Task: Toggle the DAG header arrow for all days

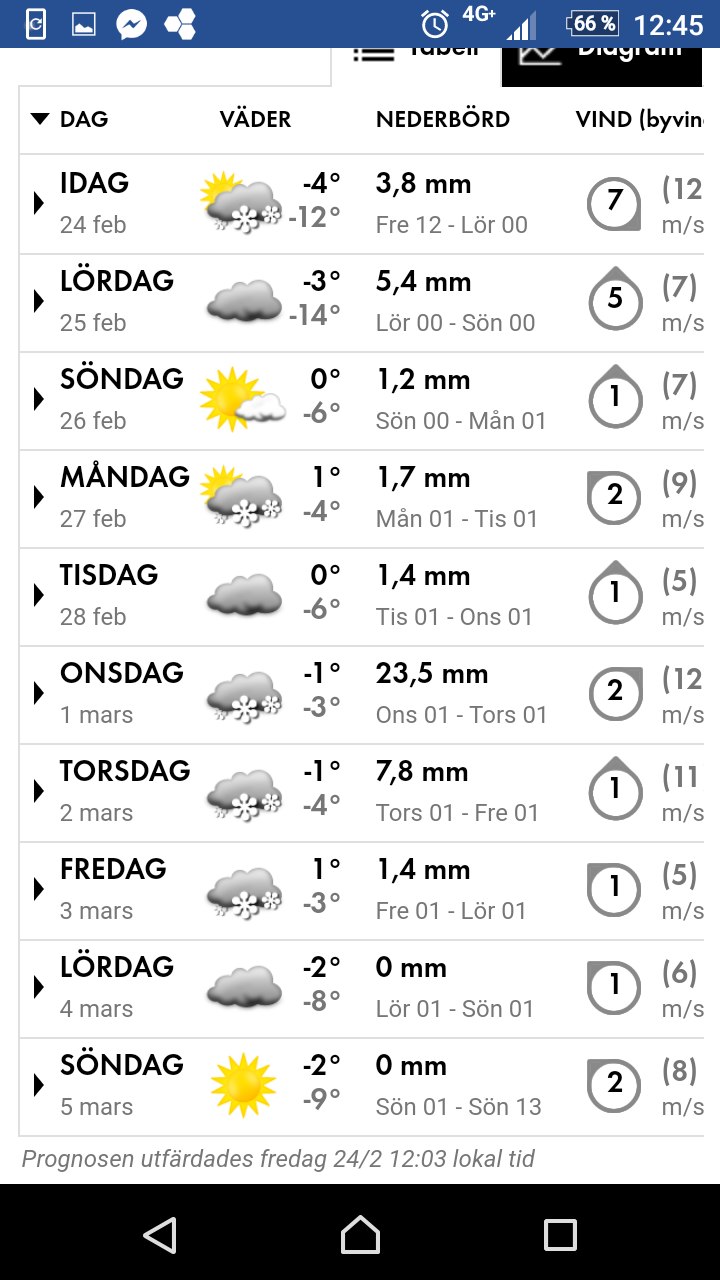Action: point(40,120)
